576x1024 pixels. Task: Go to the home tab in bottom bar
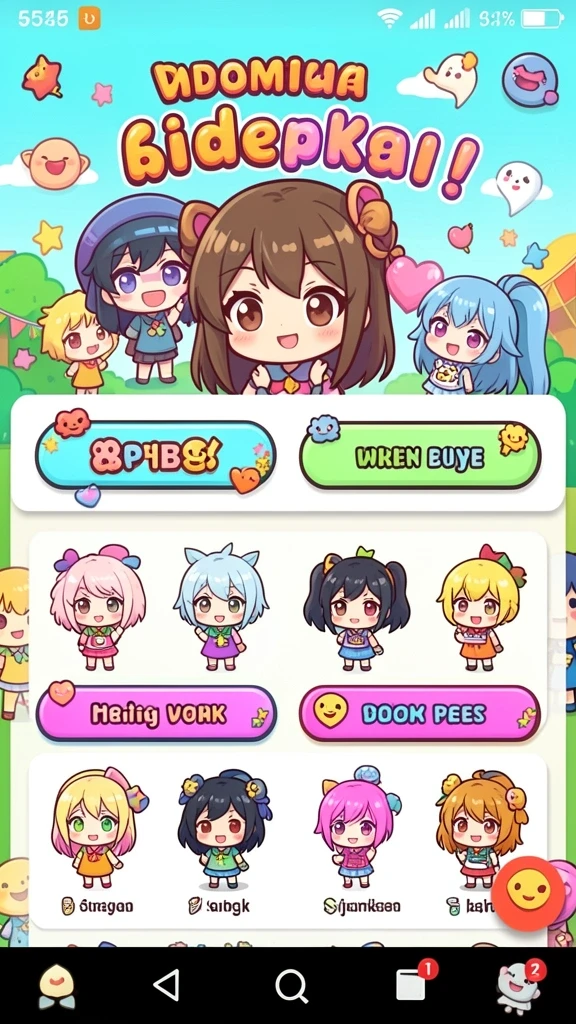(x=57, y=985)
